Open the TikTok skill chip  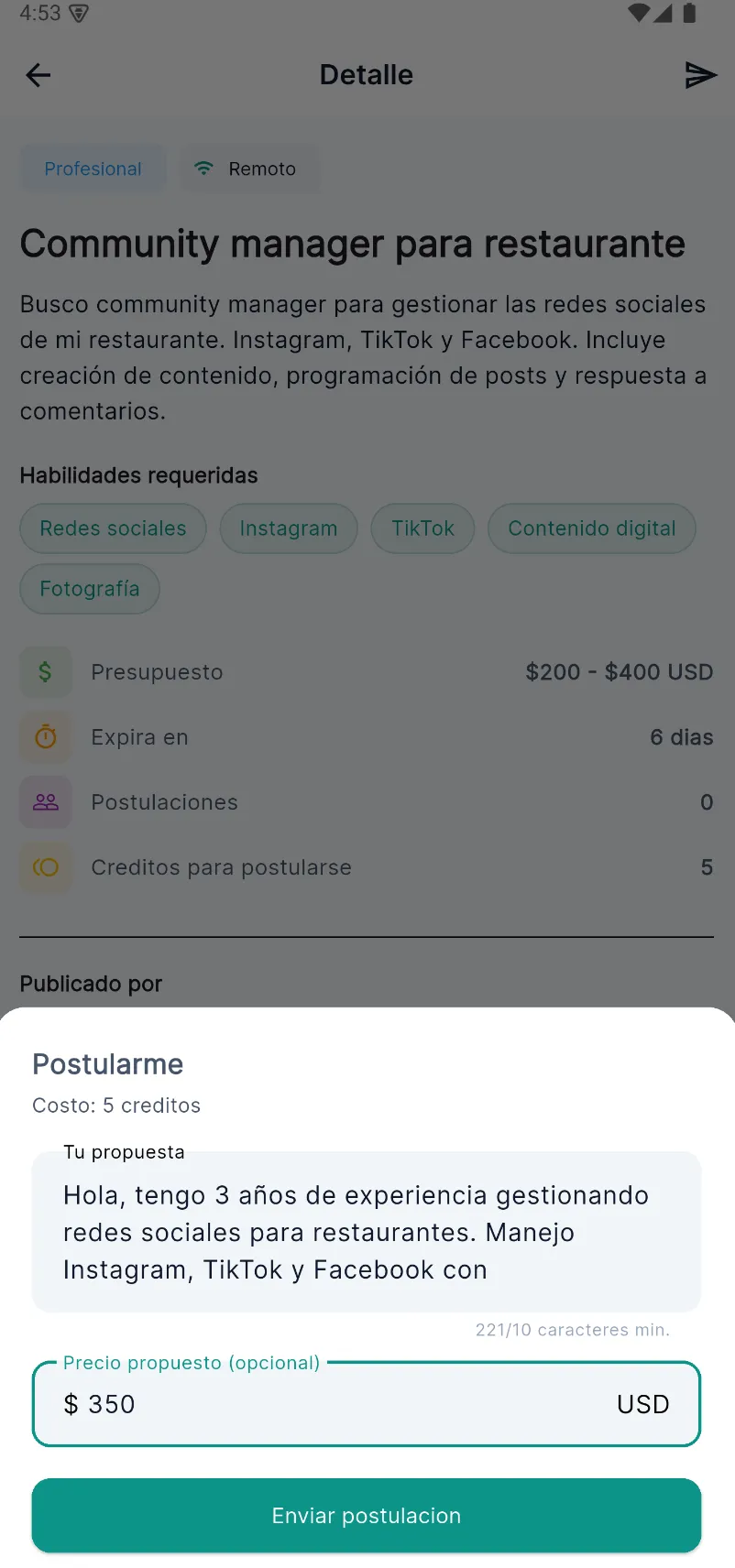(x=422, y=528)
